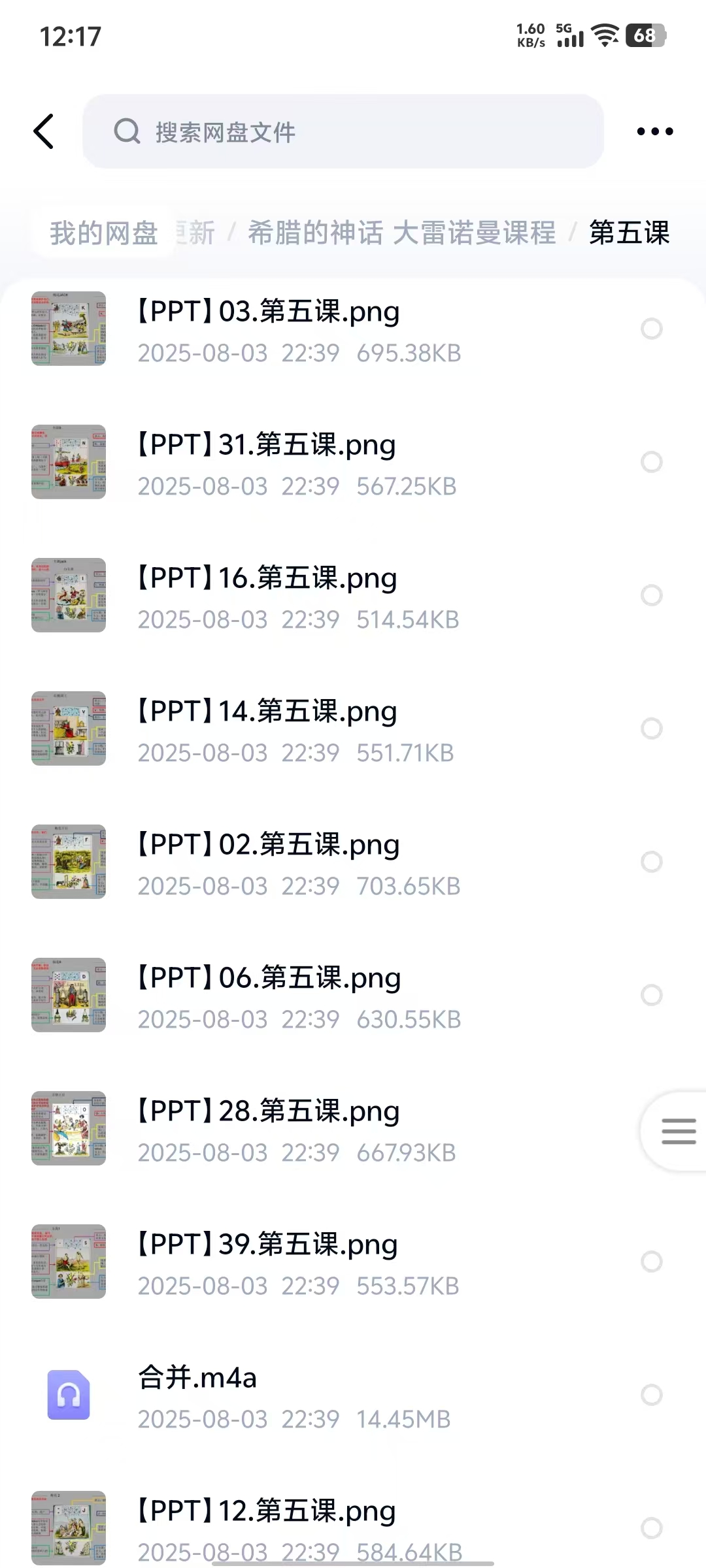Go back to the previous folder
The width and height of the screenshot is (706, 1568).
[44, 131]
